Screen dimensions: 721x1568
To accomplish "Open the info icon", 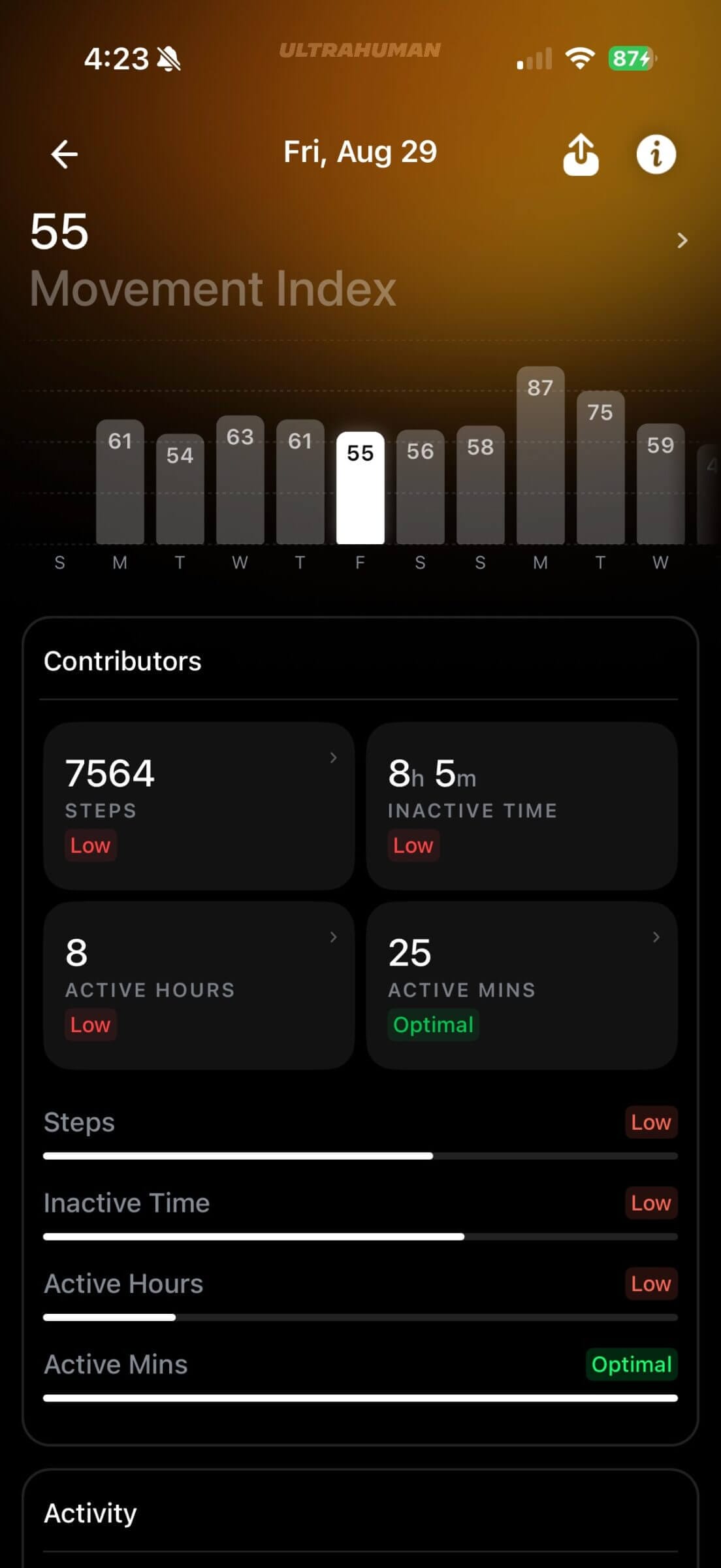I will pos(656,155).
